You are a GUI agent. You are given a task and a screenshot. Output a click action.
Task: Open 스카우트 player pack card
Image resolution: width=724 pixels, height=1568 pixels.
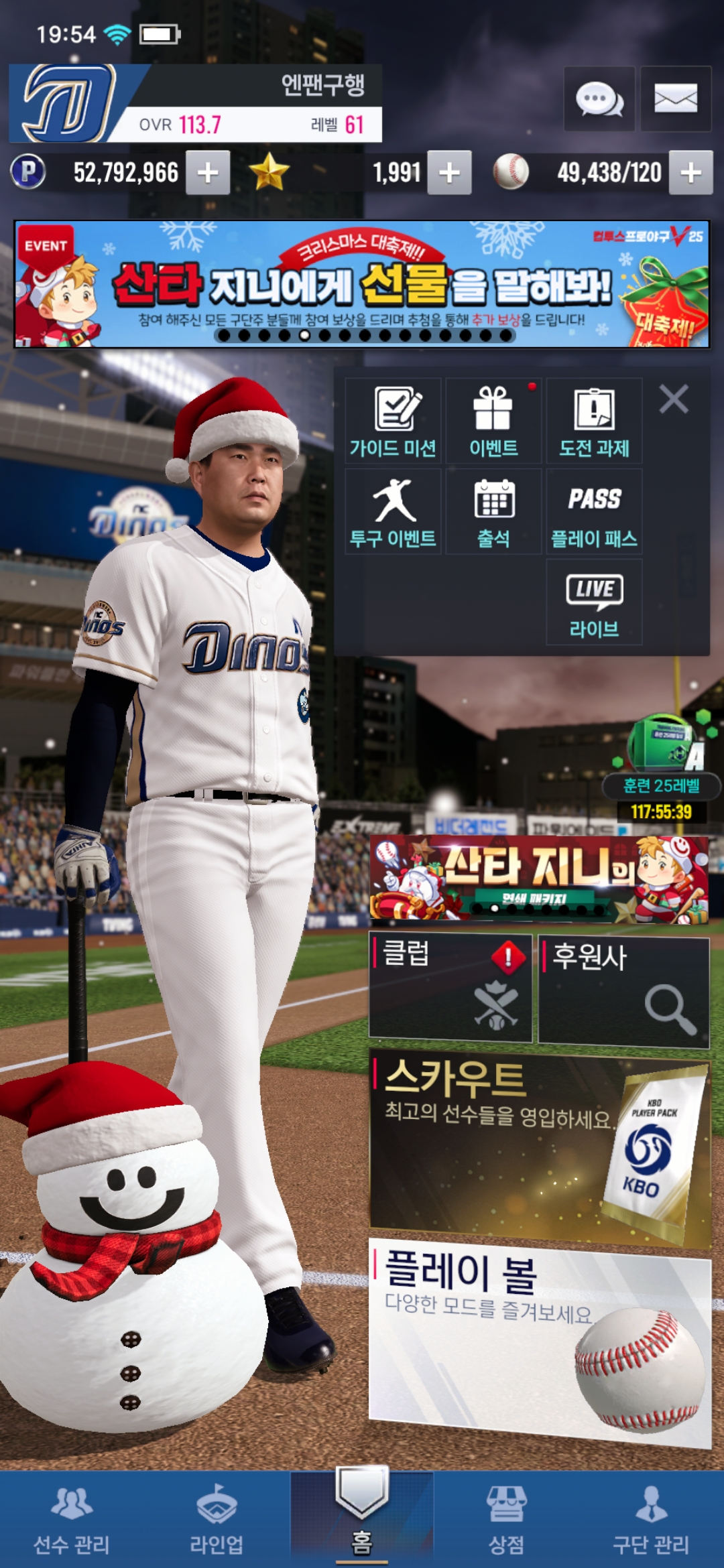540,1147
